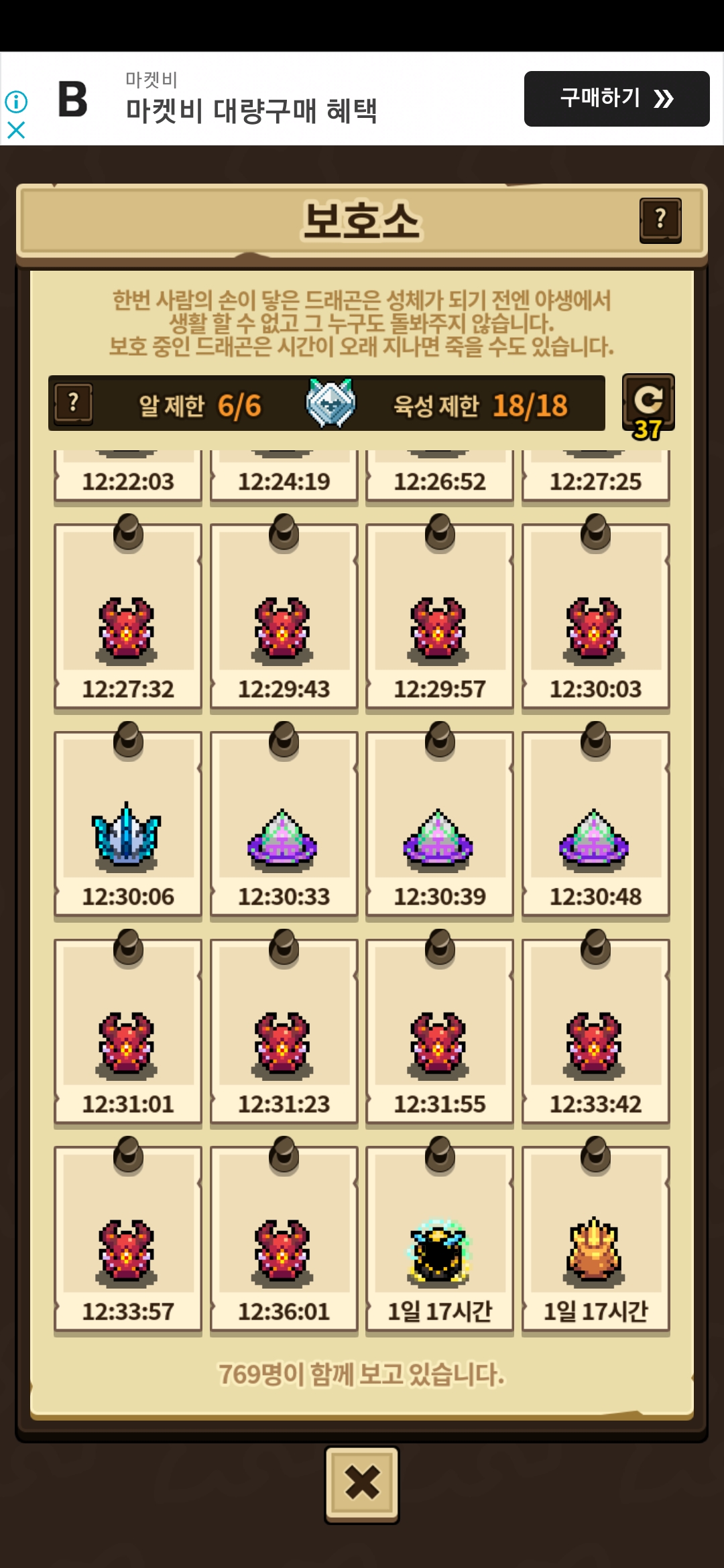Open the 보호소 help question mark

tap(660, 220)
